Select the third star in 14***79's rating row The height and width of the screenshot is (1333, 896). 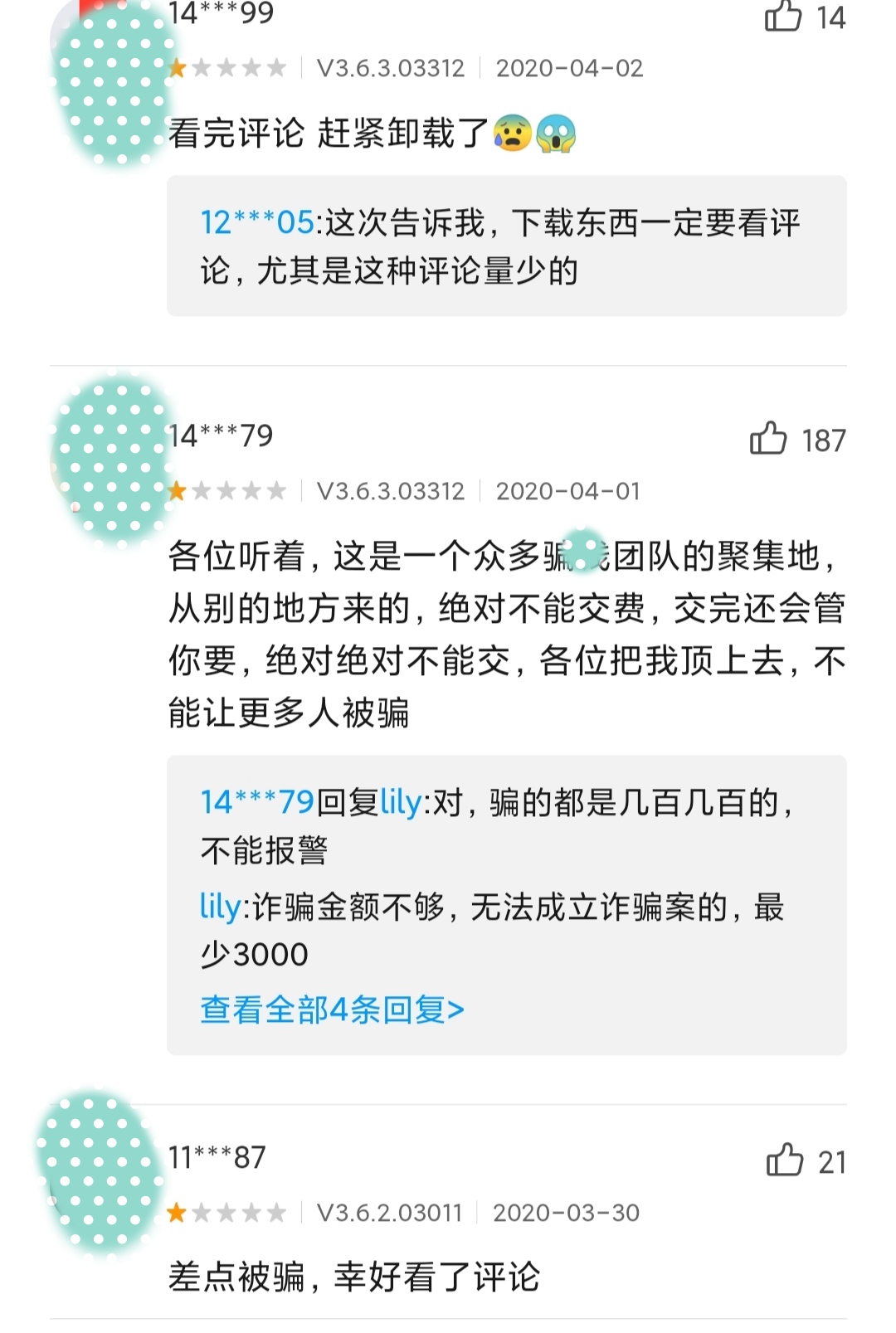point(228,489)
